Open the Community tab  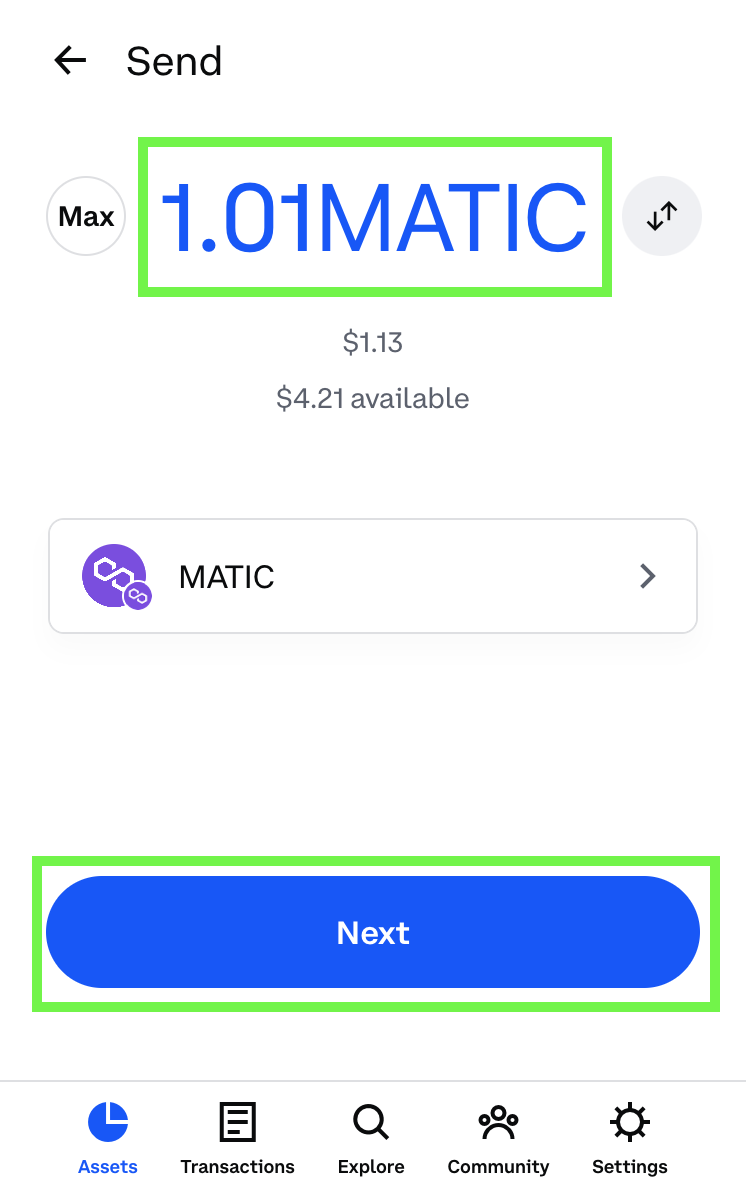[498, 1138]
